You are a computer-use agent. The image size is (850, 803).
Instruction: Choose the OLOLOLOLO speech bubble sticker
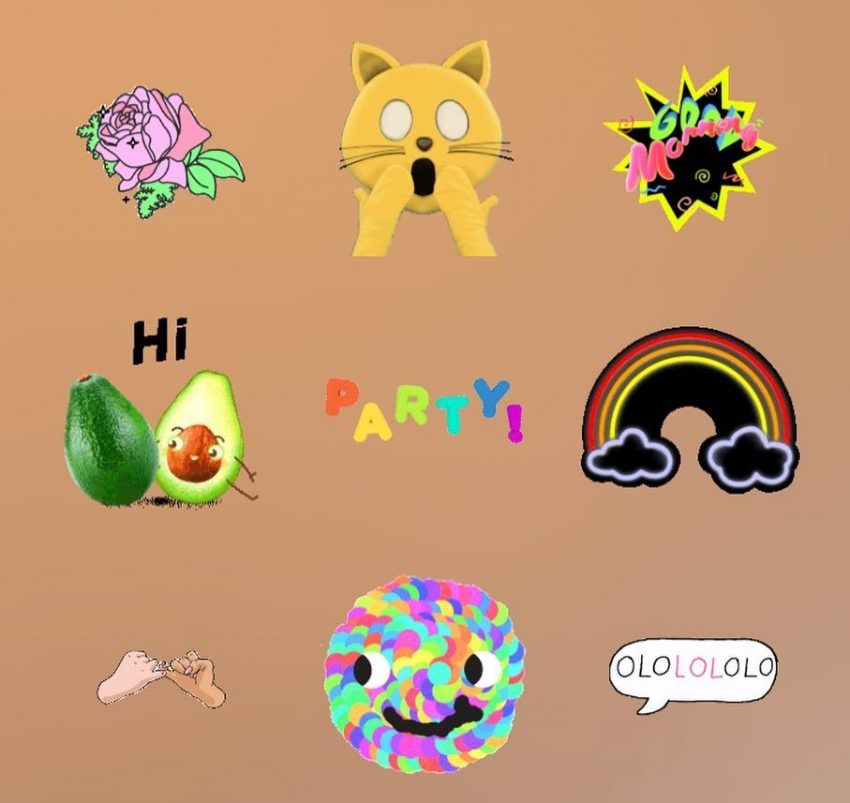pos(691,672)
